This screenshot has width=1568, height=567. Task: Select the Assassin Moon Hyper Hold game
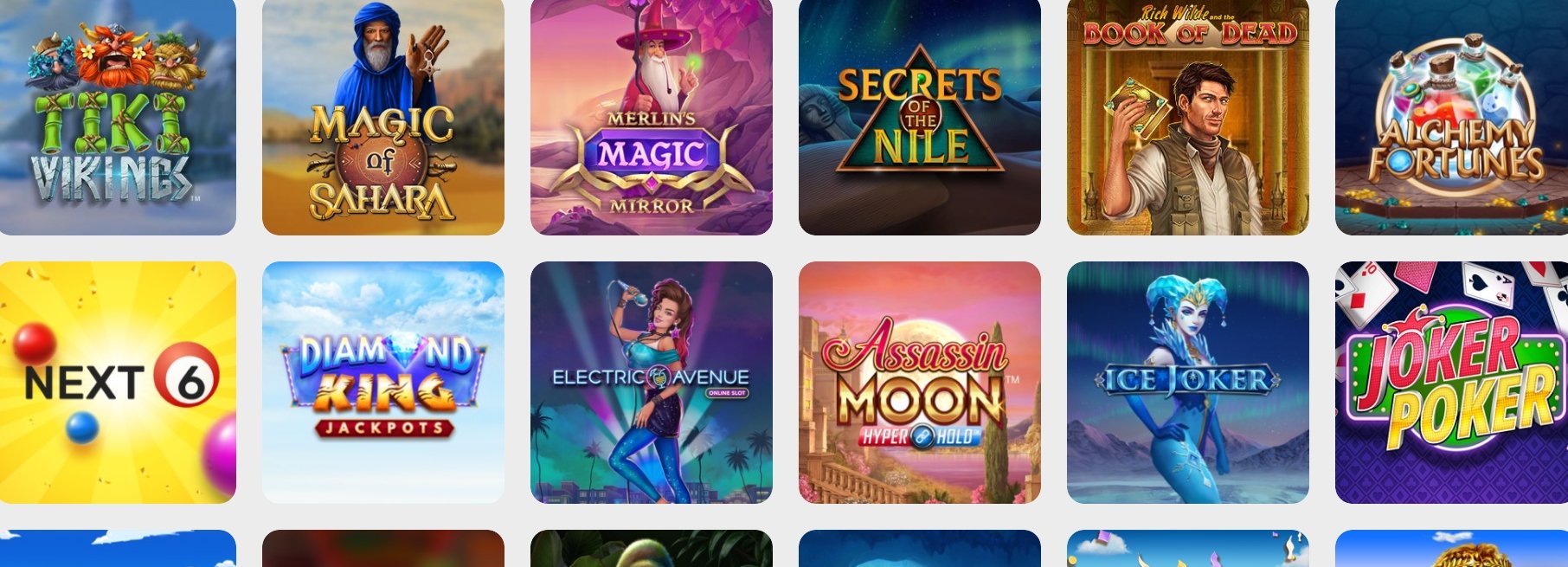919,382
